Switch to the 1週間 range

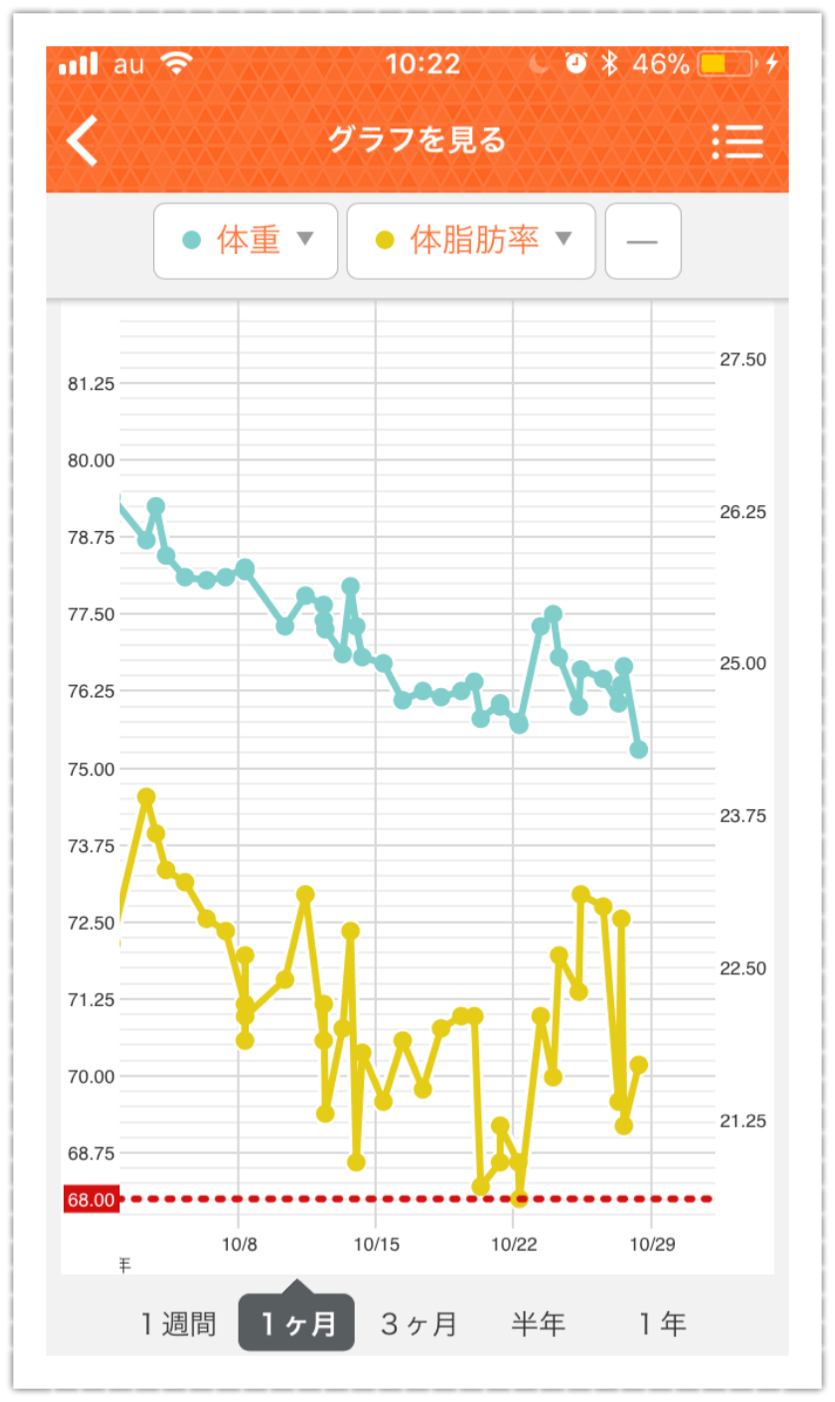[178, 1324]
